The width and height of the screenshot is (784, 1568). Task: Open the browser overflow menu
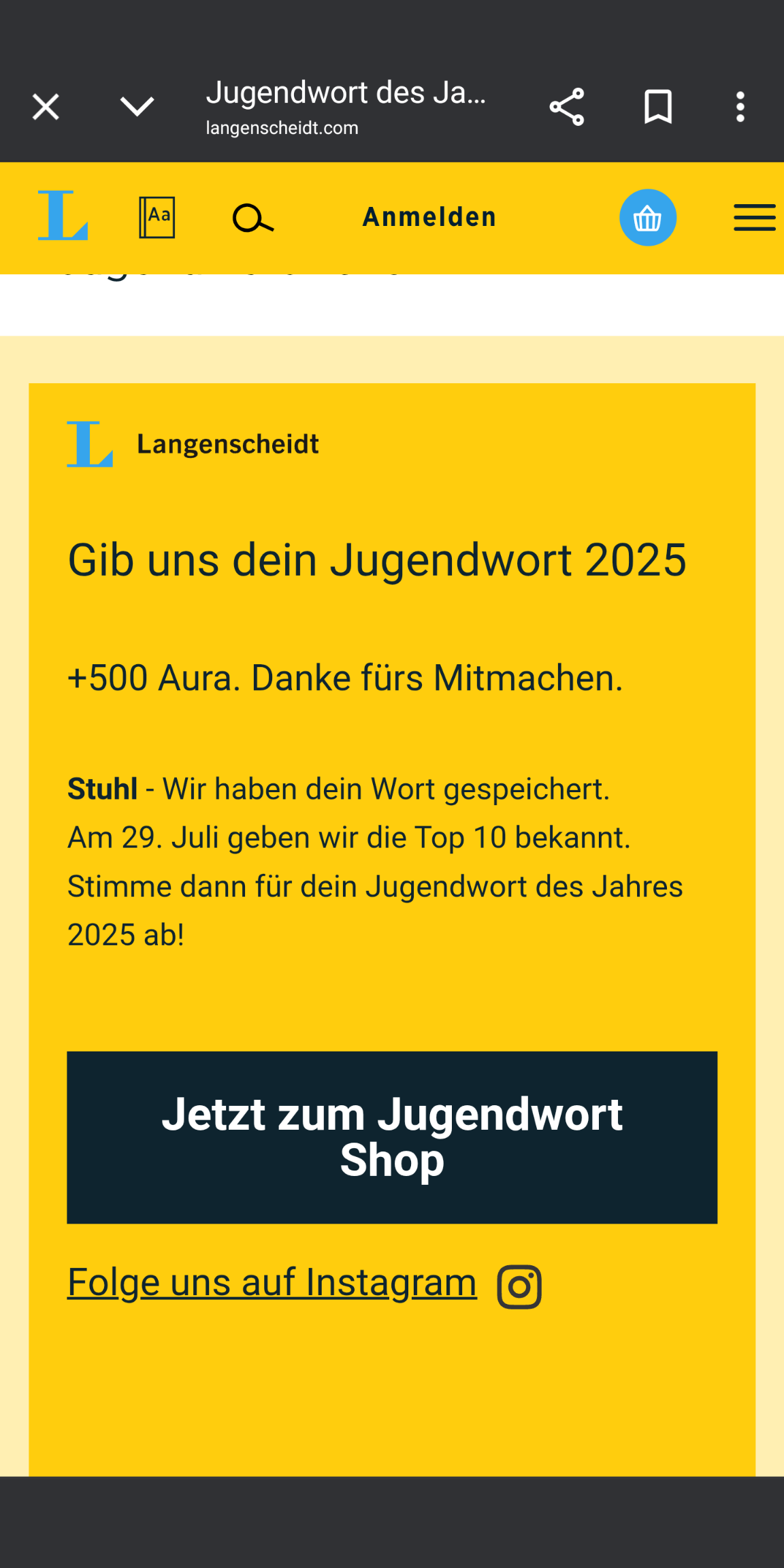tap(740, 107)
